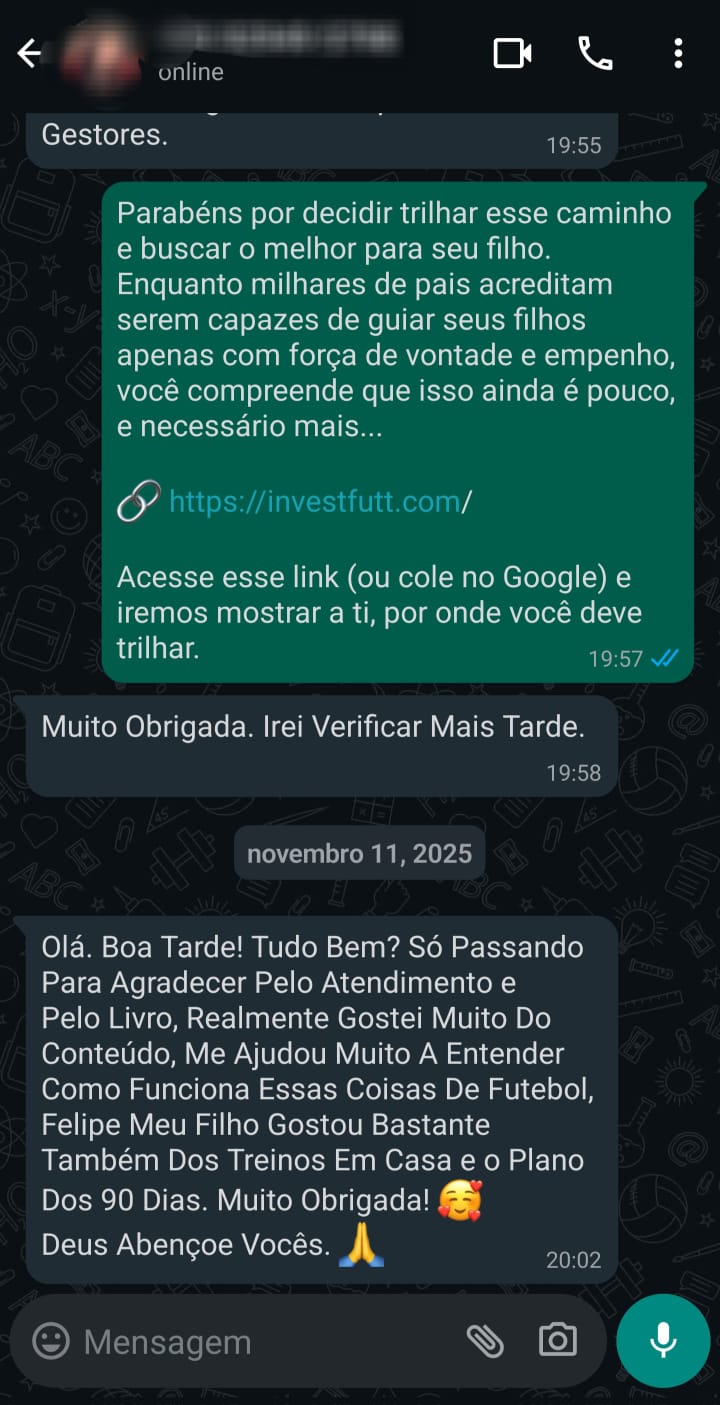Image resolution: width=720 pixels, height=1405 pixels.
Task: Start a video call
Action: point(512,54)
